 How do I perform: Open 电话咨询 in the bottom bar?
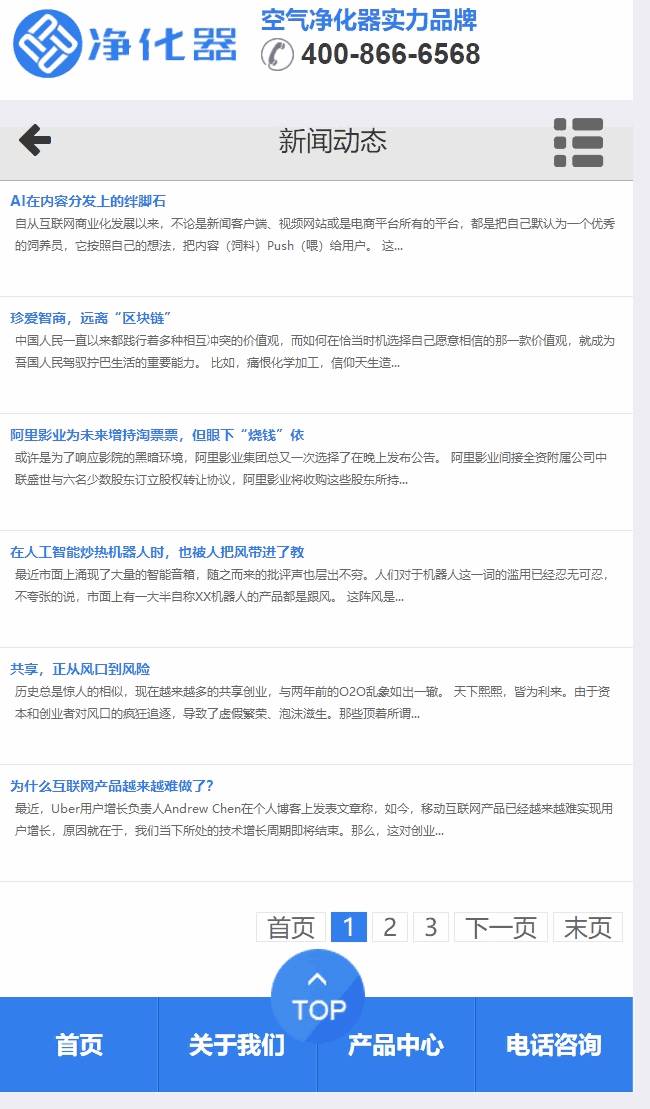coord(554,1045)
